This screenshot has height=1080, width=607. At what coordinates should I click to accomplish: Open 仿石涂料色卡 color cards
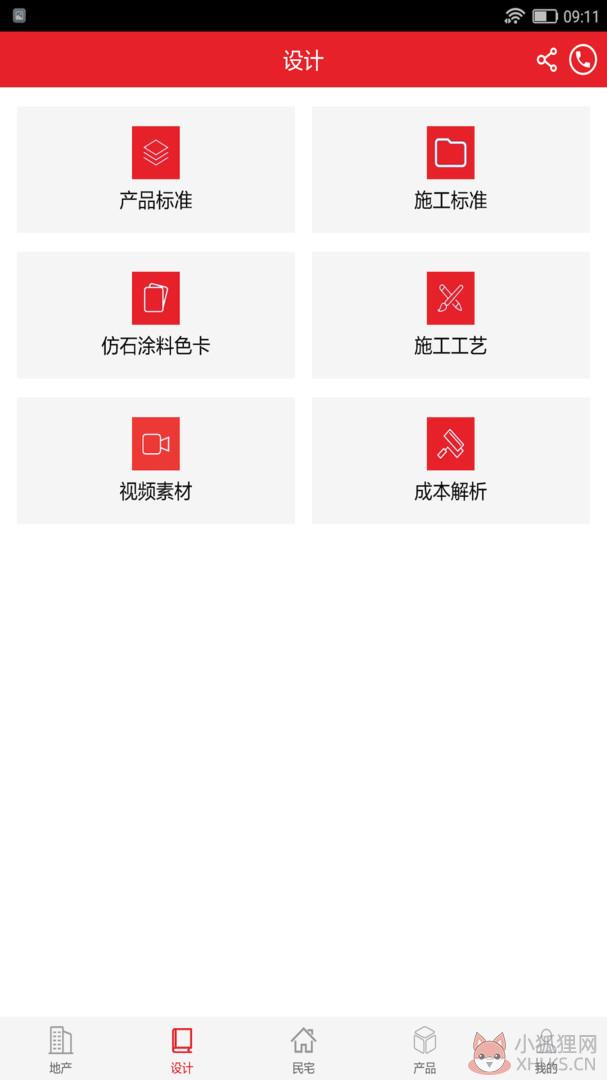(x=156, y=315)
